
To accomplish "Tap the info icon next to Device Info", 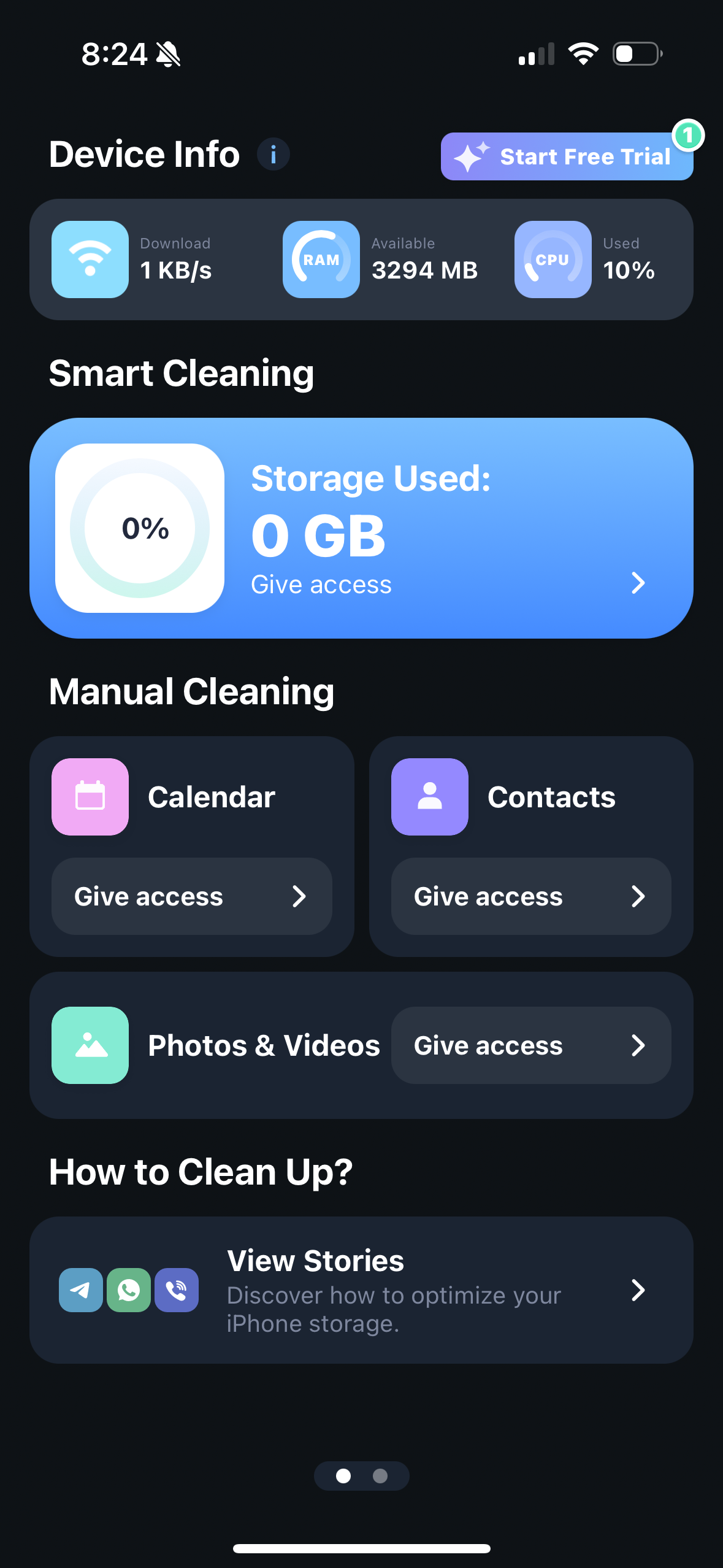I will pos(274,155).
